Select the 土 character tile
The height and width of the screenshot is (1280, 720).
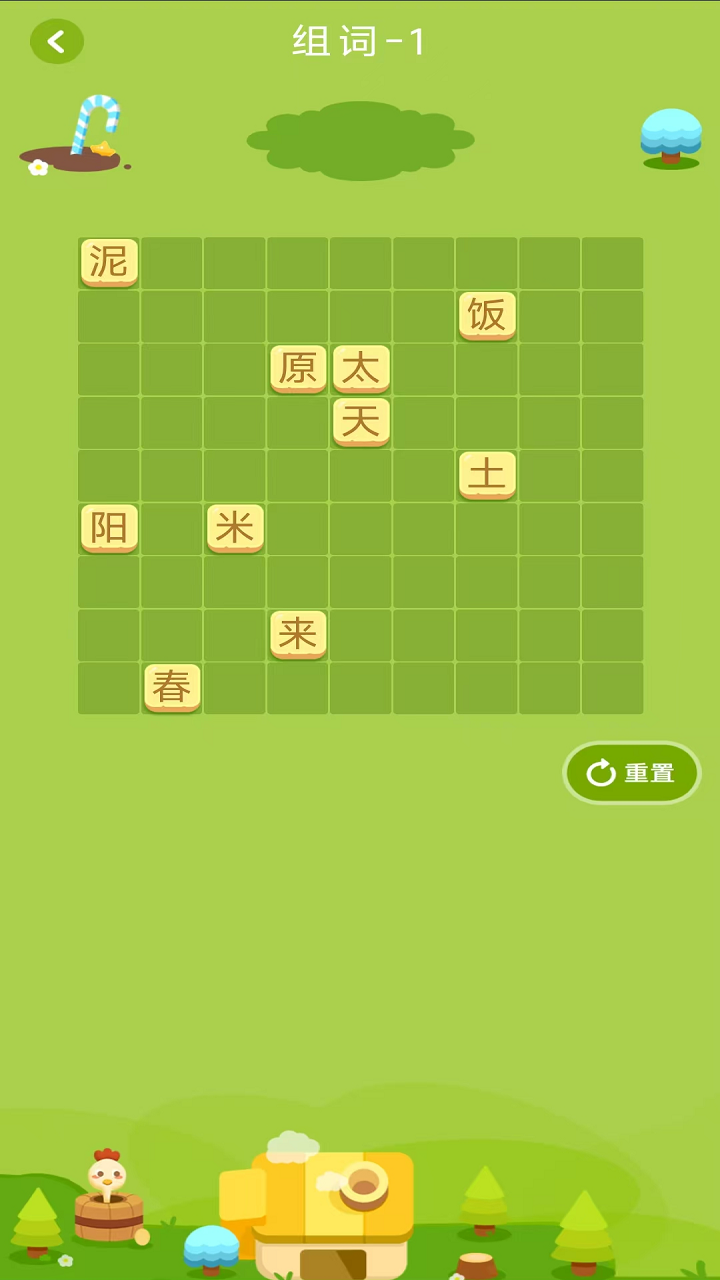click(x=487, y=474)
